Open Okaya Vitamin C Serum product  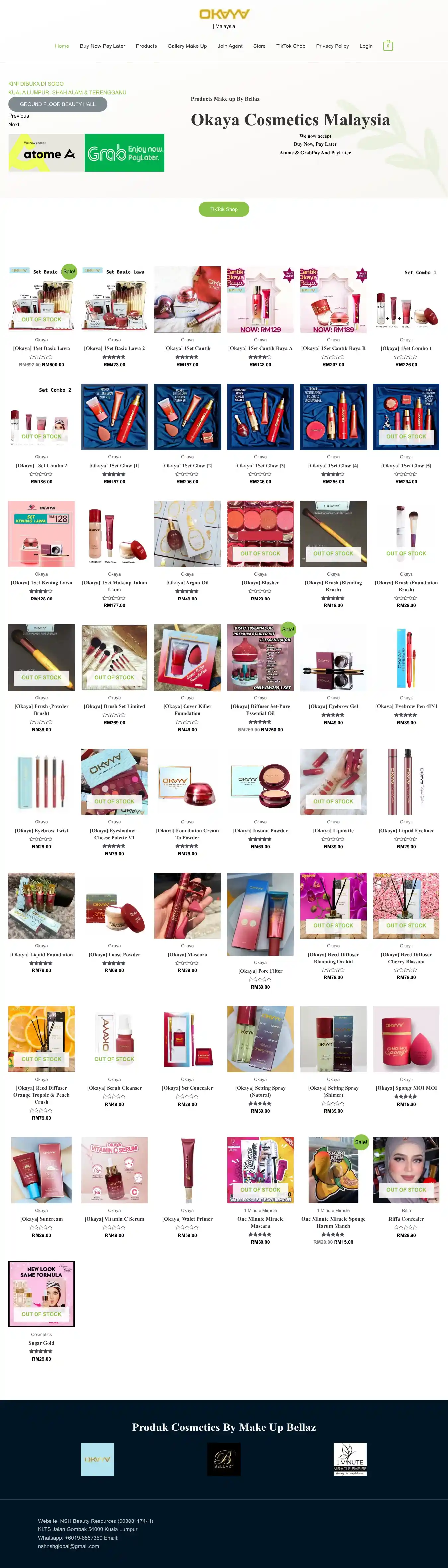click(x=114, y=1169)
